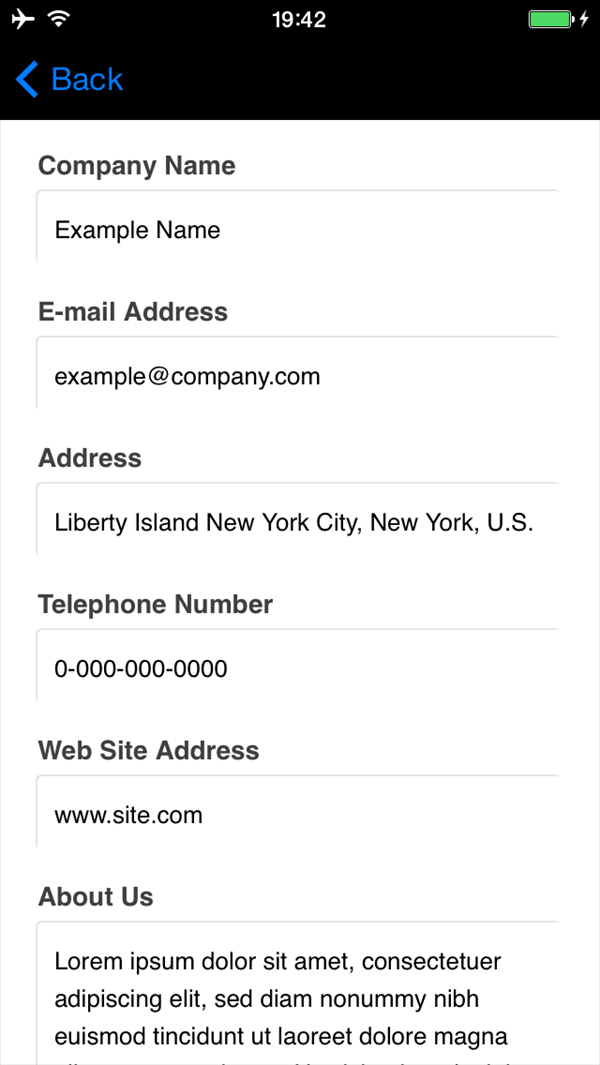Tap the E-mail Address field
The width and height of the screenshot is (600, 1065).
point(298,372)
